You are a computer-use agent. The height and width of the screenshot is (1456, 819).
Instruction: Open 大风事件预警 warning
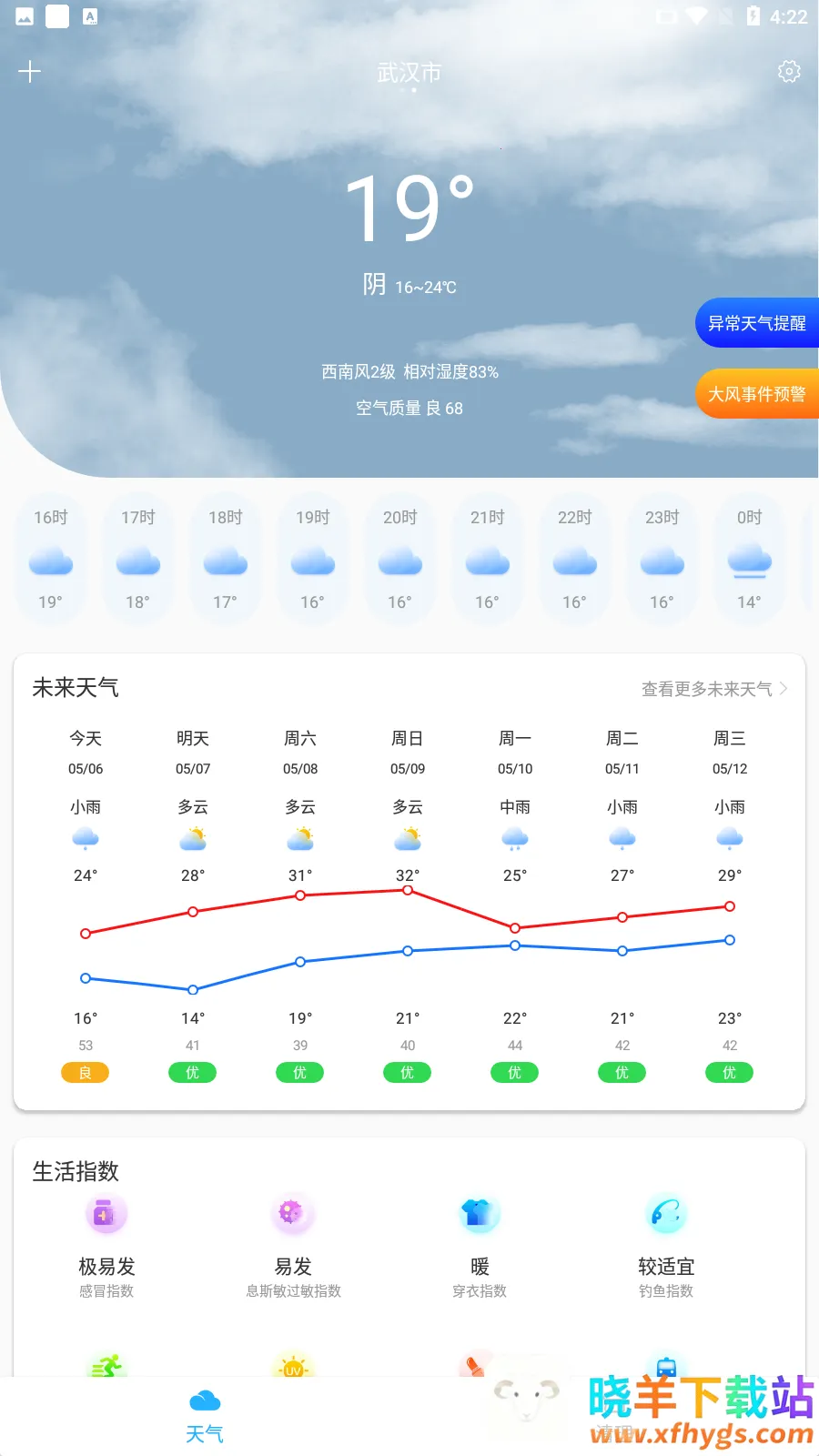pyautogui.click(x=756, y=394)
